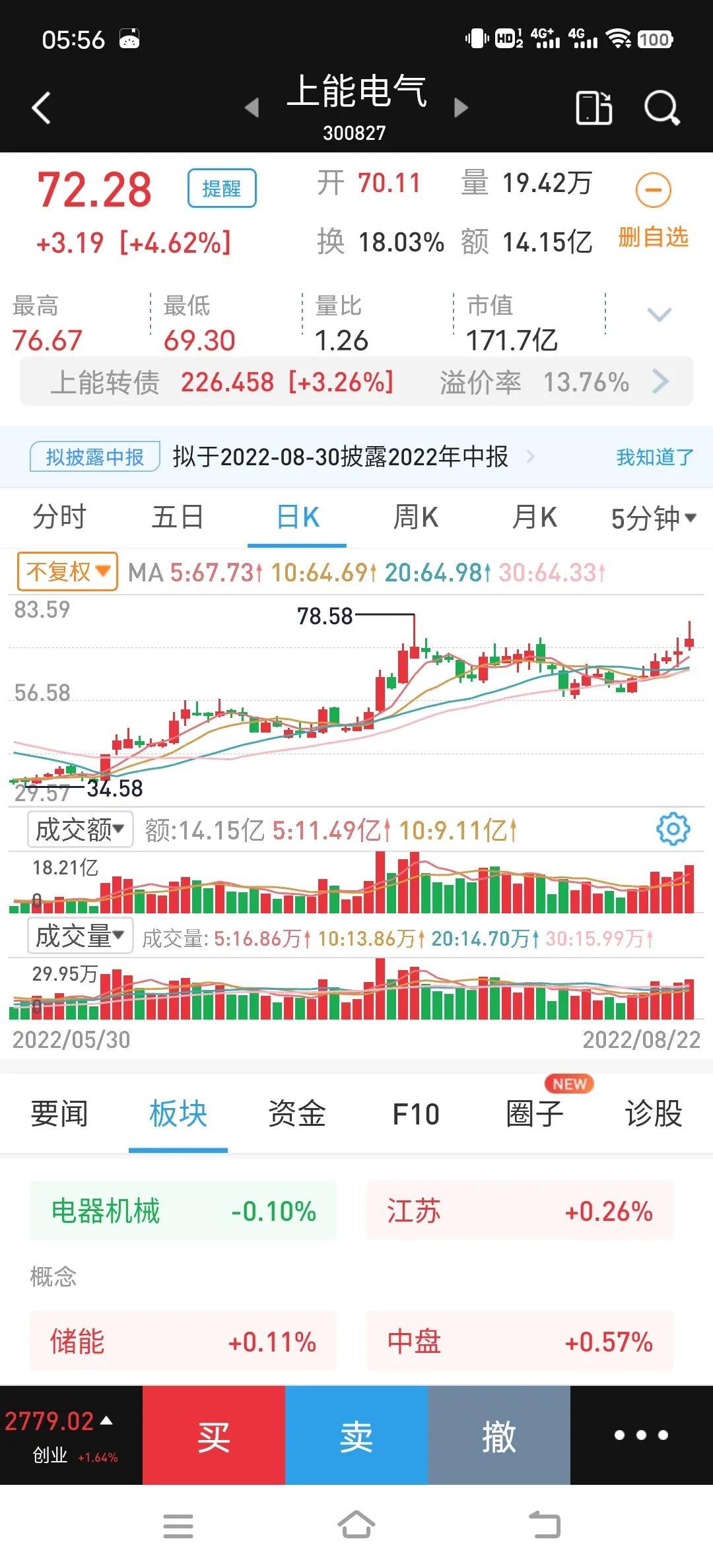Open the 不复权 adjustment dropdown
This screenshot has height=1568, width=713.
pos(67,572)
